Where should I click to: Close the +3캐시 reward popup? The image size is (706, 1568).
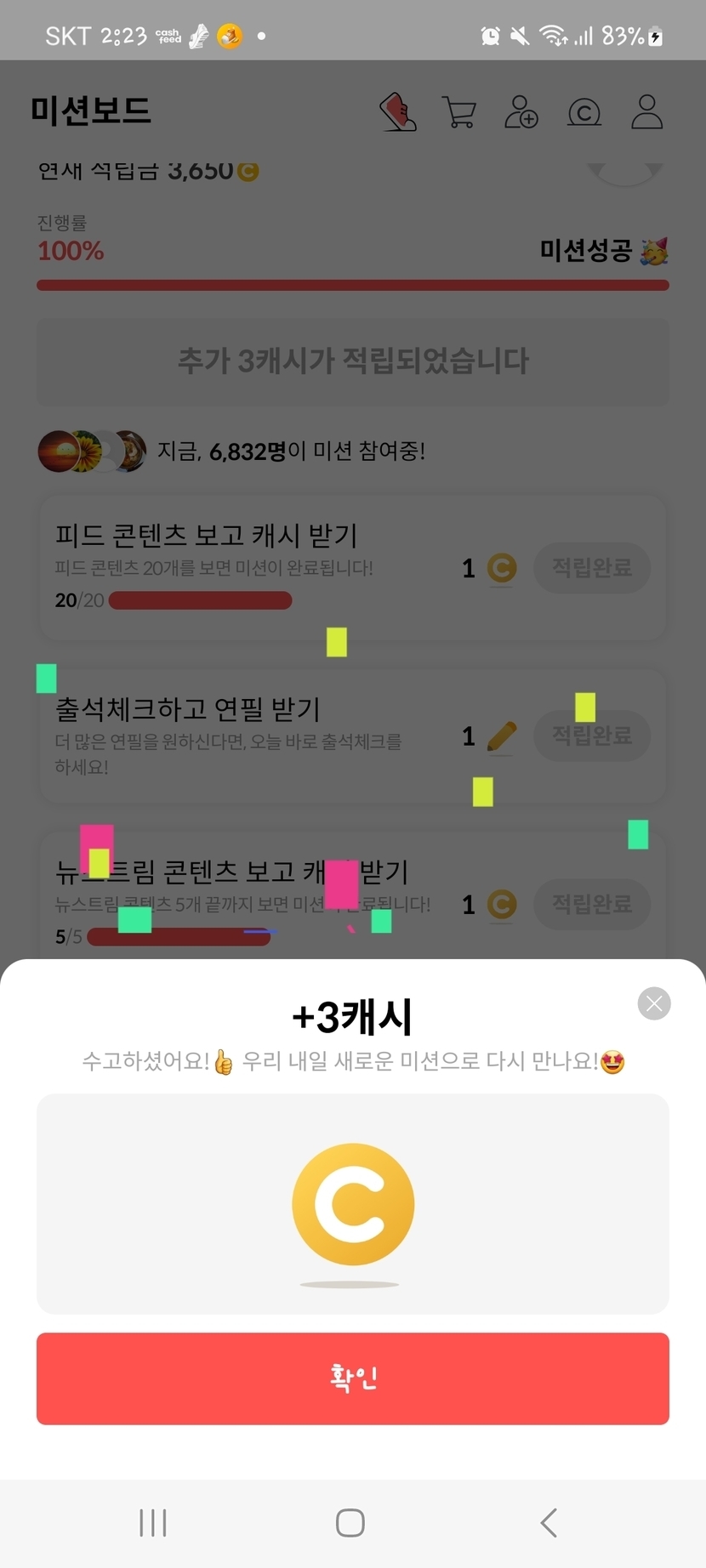point(654,1003)
